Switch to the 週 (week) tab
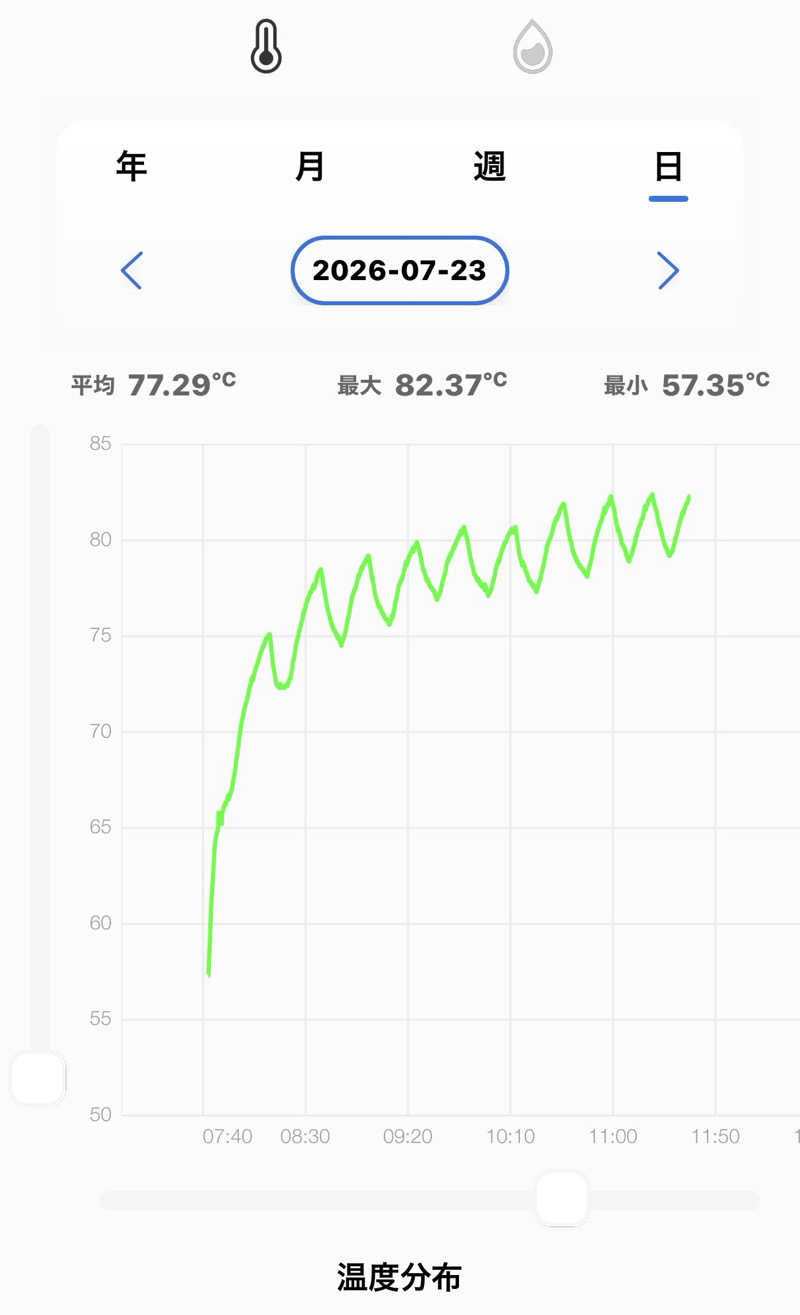Screen dimensions: 800x1315 489,165
